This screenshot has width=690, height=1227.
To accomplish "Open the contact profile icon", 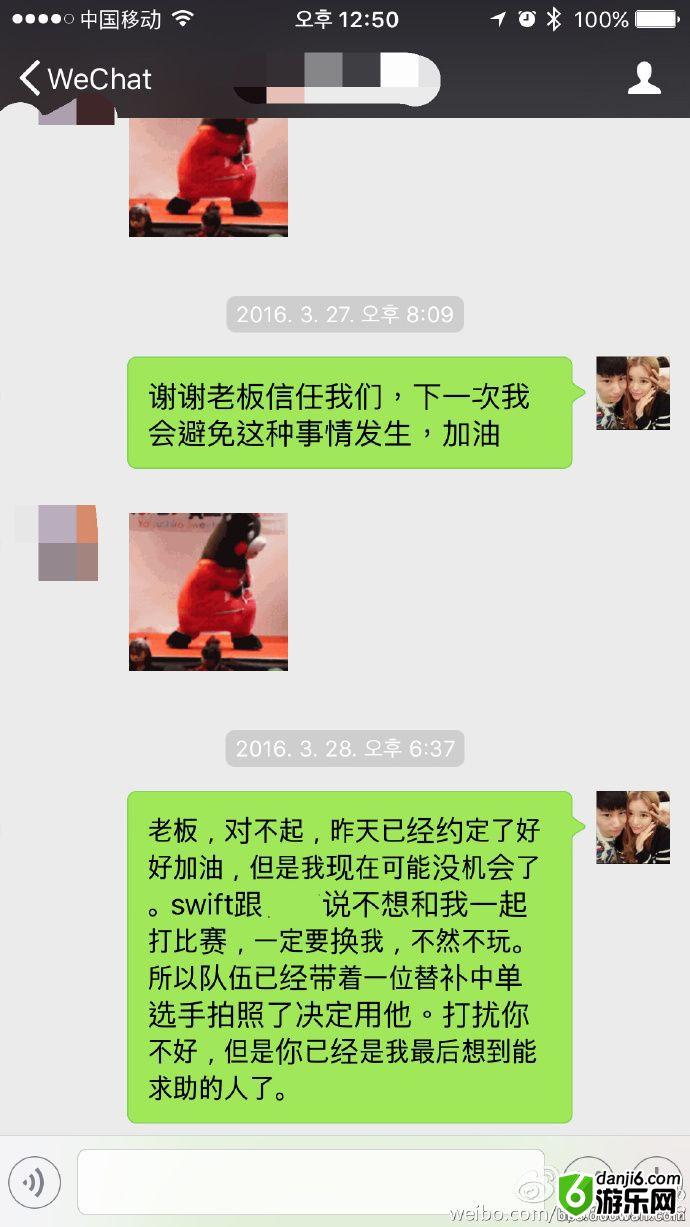I will pyautogui.click(x=644, y=78).
